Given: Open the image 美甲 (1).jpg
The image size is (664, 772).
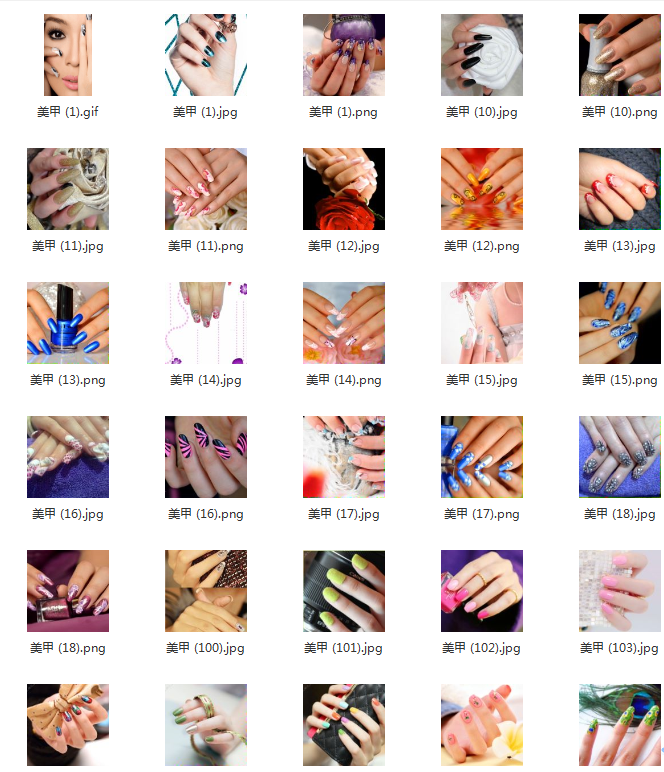Looking at the screenshot, I should 206,55.
